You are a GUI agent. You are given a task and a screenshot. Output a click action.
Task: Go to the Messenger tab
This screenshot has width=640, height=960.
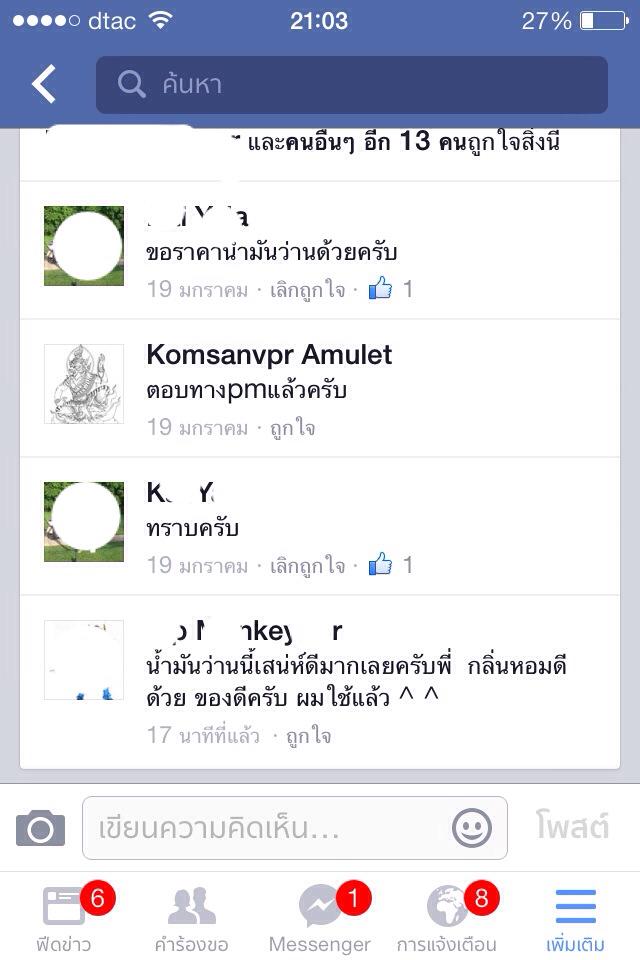[x=320, y=917]
